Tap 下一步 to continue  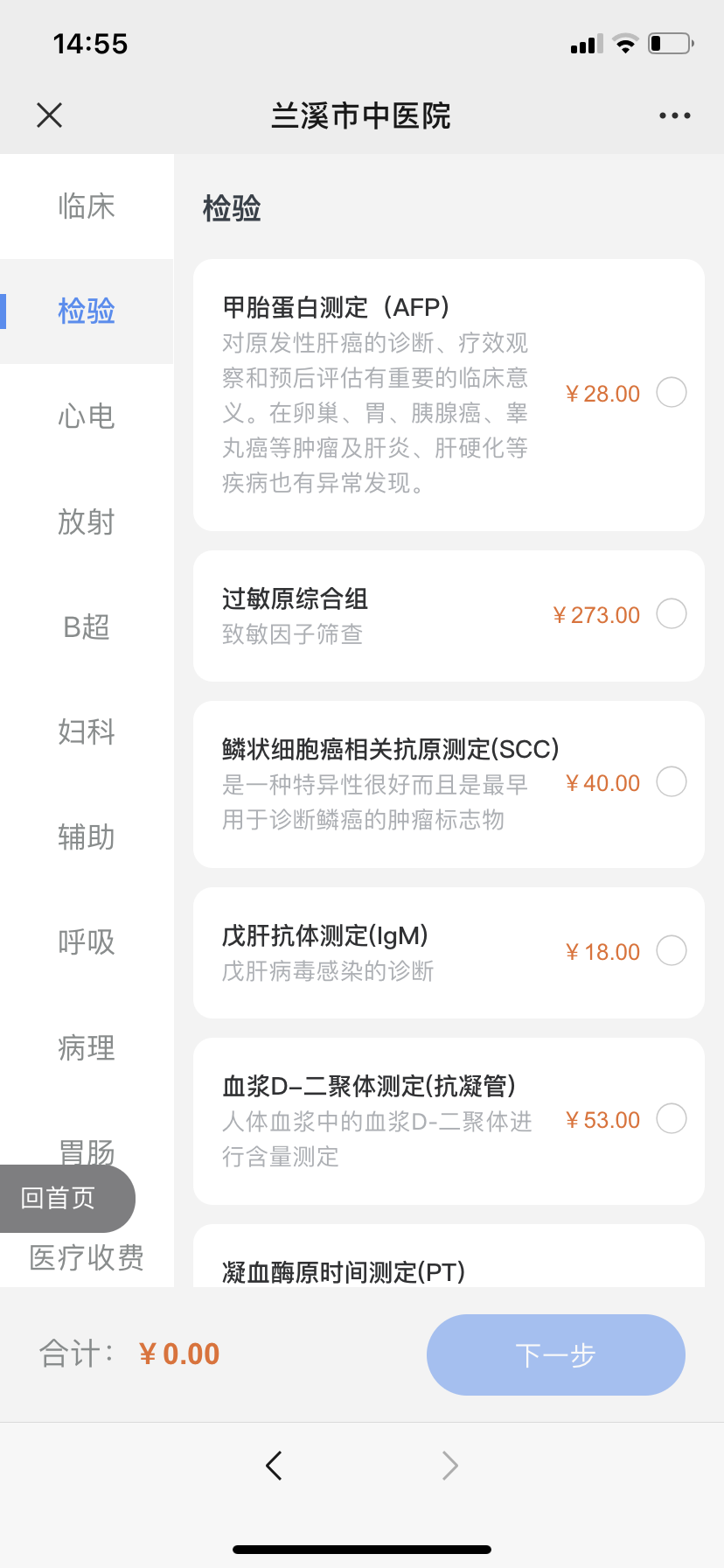point(556,1354)
